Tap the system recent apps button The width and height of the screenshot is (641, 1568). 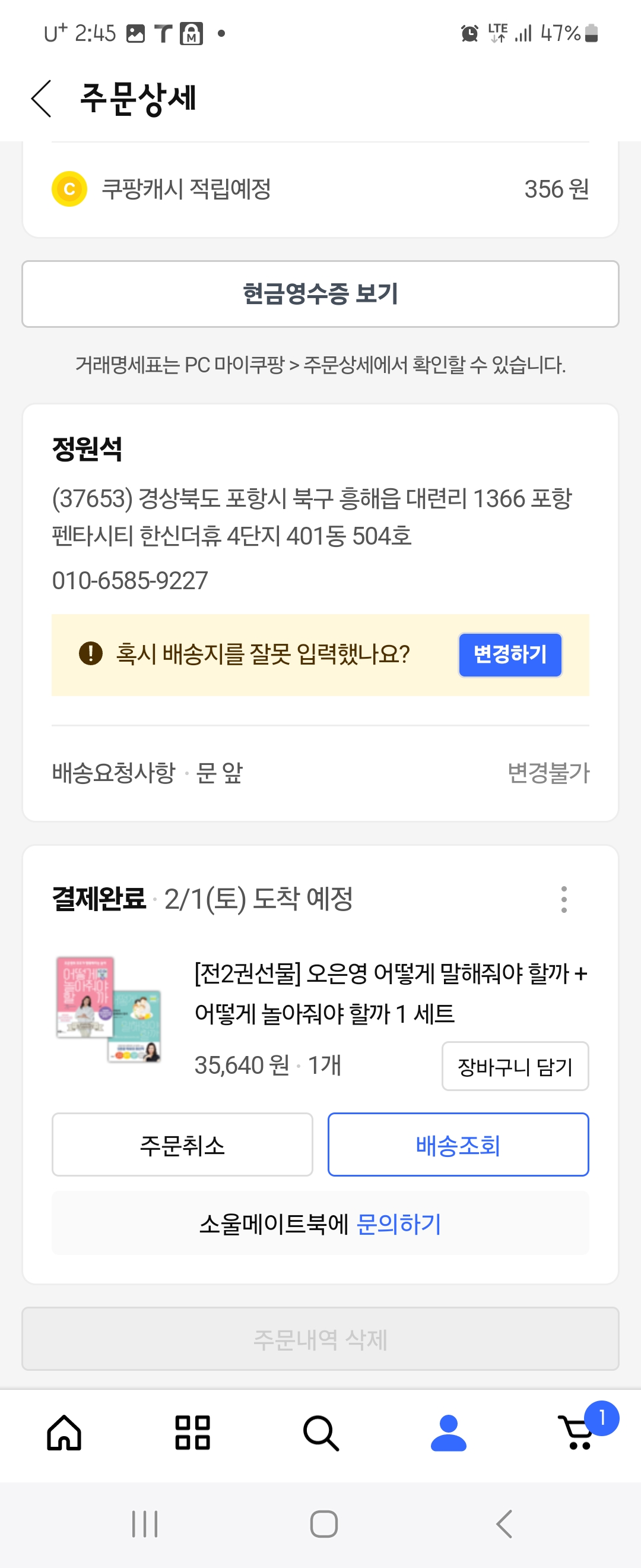tap(145, 1524)
